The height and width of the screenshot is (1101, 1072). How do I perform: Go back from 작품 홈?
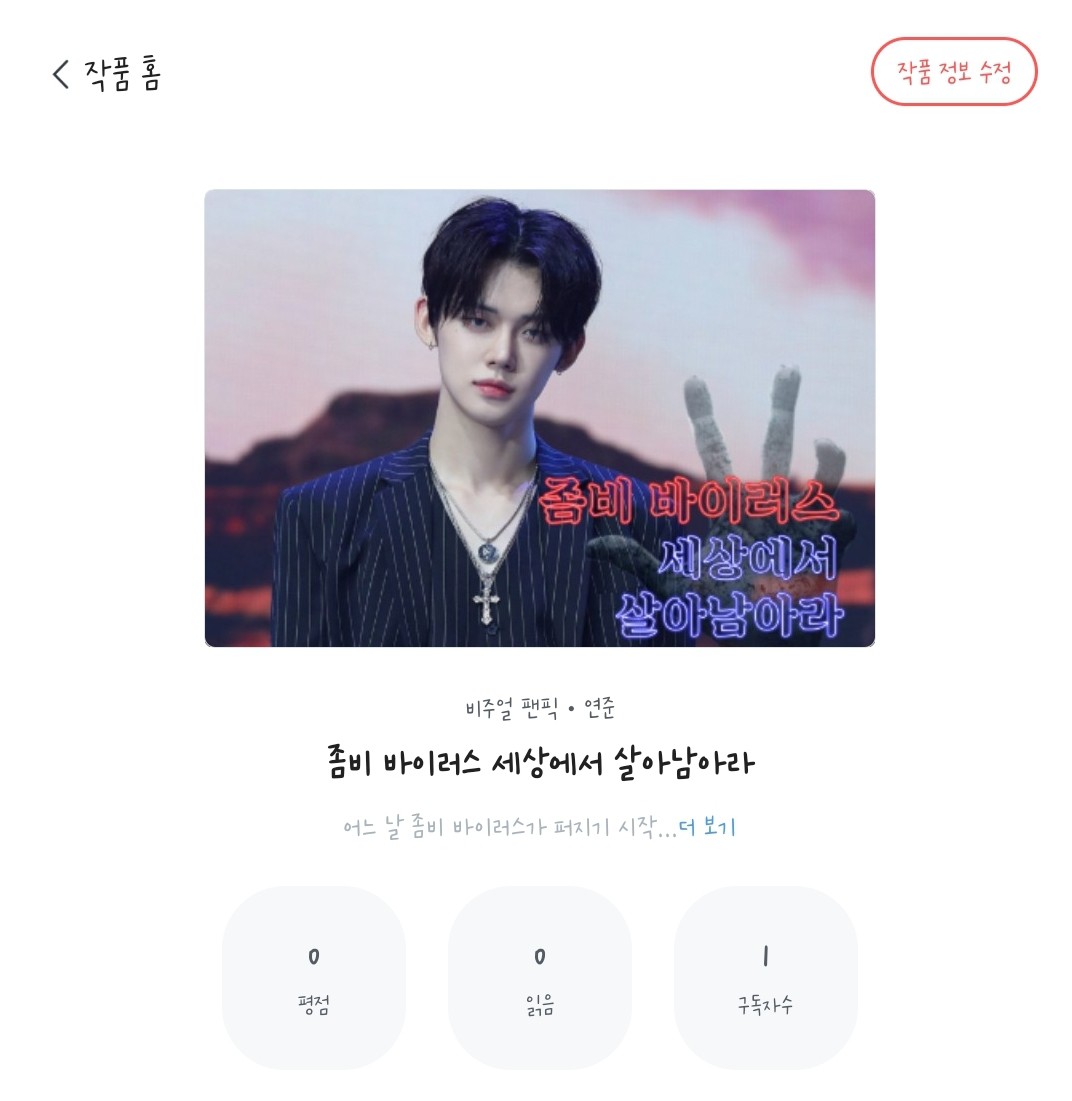pos(61,74)
